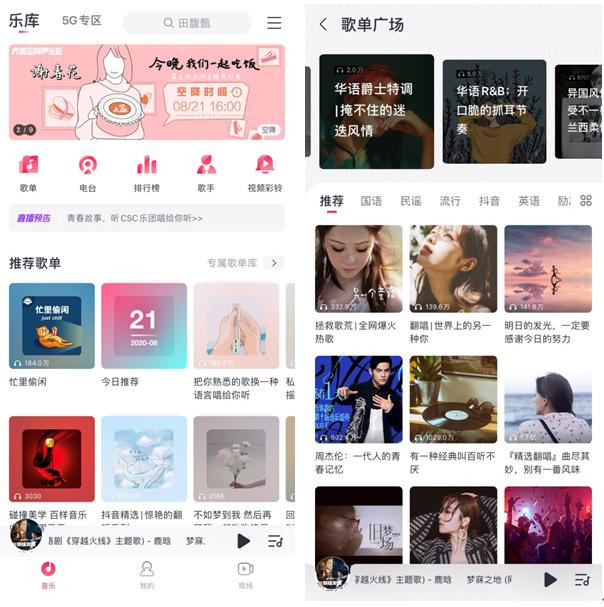Open the 视频彩铃 shortcut
Viewport: 604px width, 607px height.
(x=265, y=172)
